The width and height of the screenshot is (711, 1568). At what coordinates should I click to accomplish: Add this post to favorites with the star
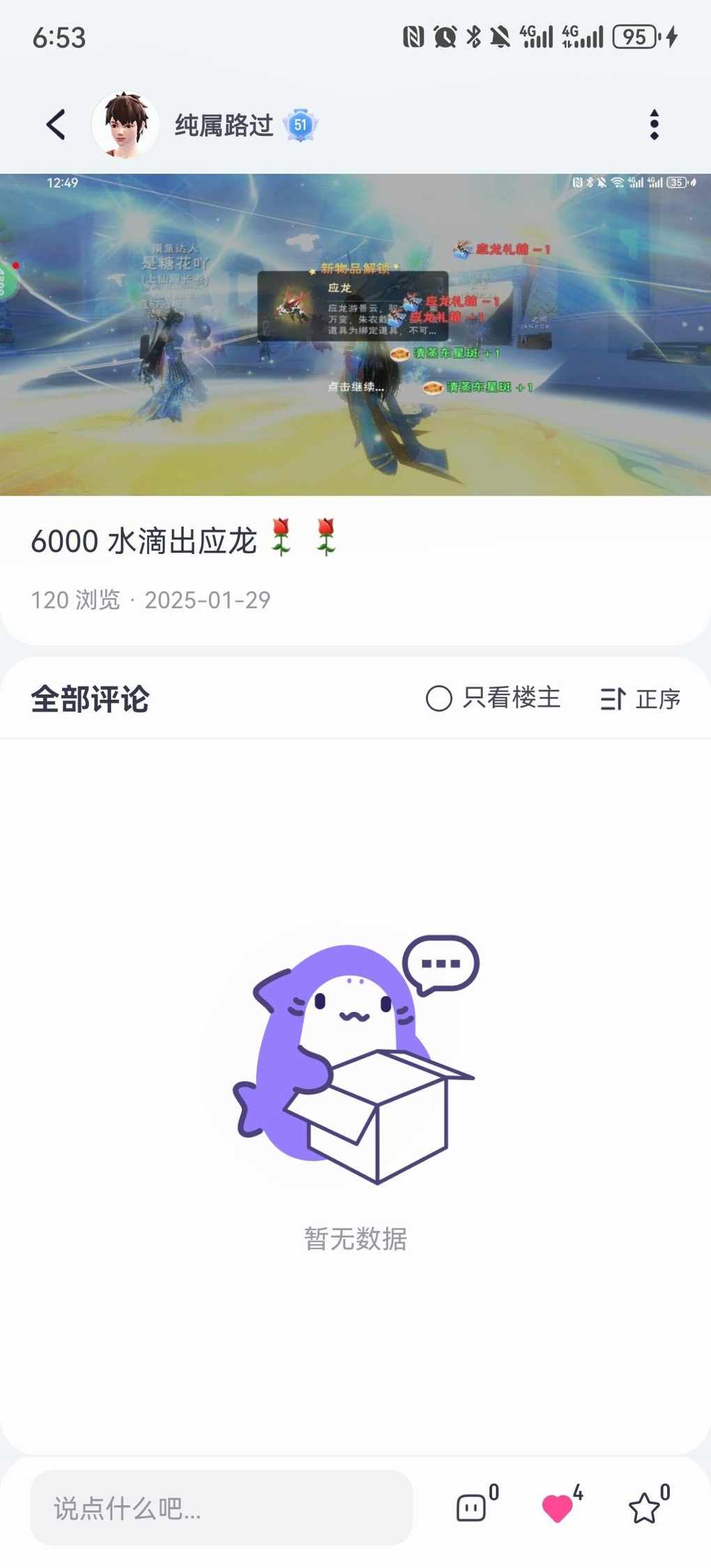(x=644, y=1508)
